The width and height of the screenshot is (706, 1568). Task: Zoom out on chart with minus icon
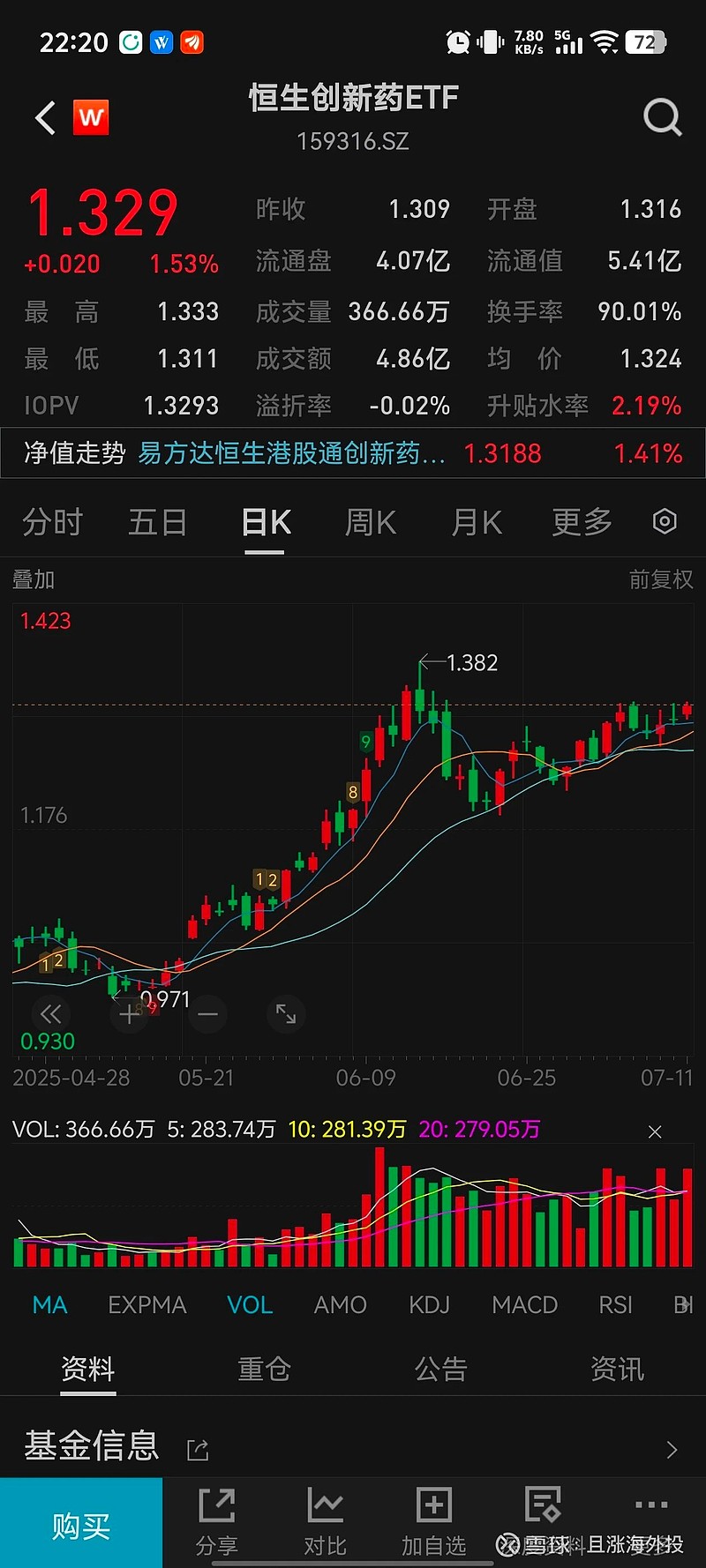(x=207, y=1014)
